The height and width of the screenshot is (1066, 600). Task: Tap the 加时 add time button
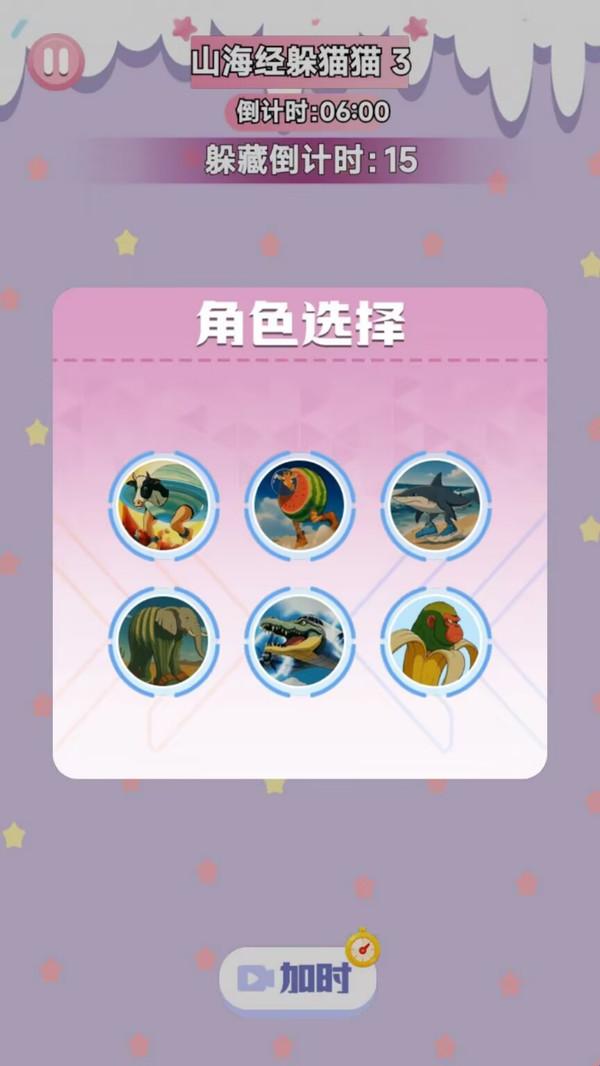(298, 978)
